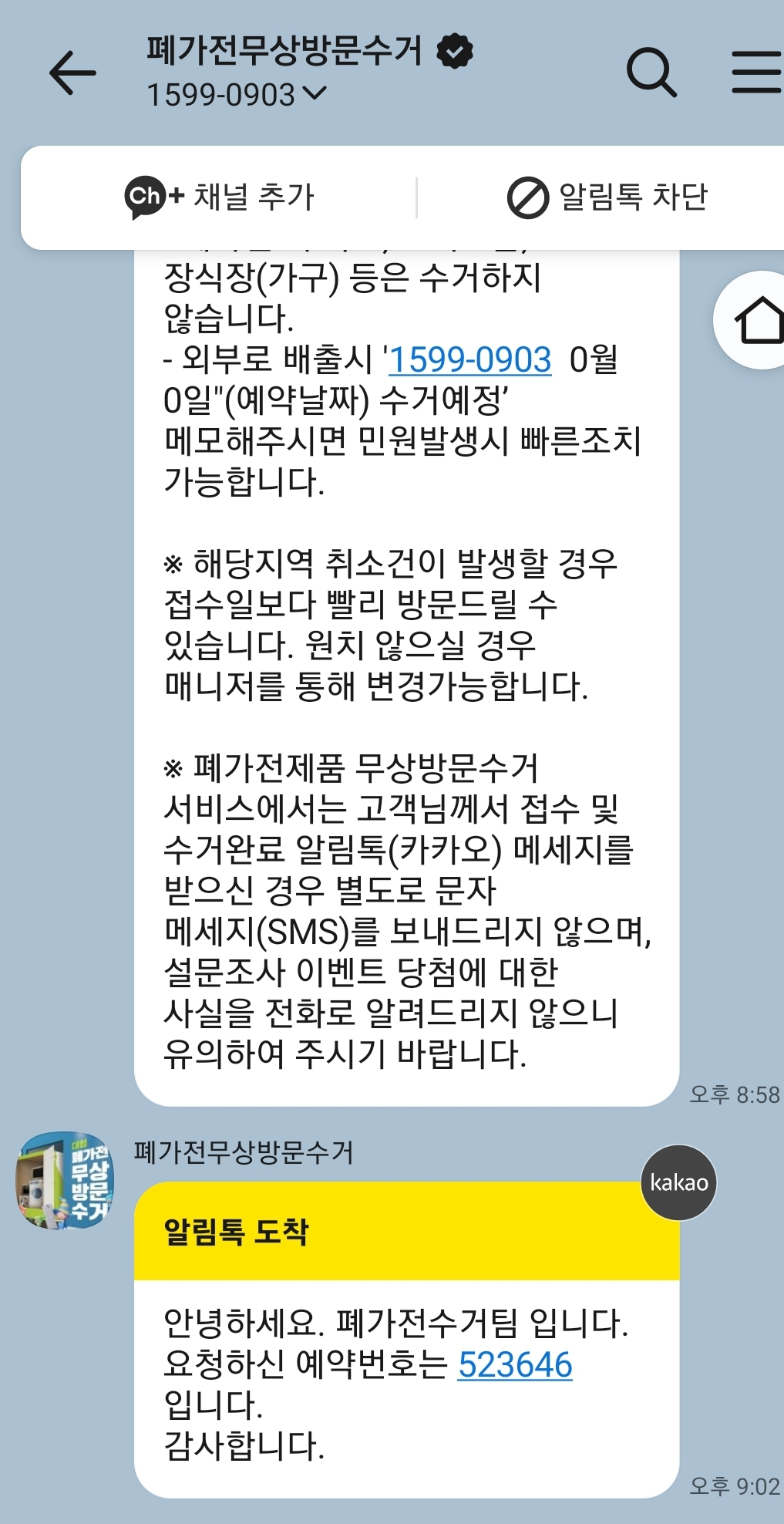Add this channel with 채널 추가
This screenshot has width=784, height=1524.
coord(220,197)
